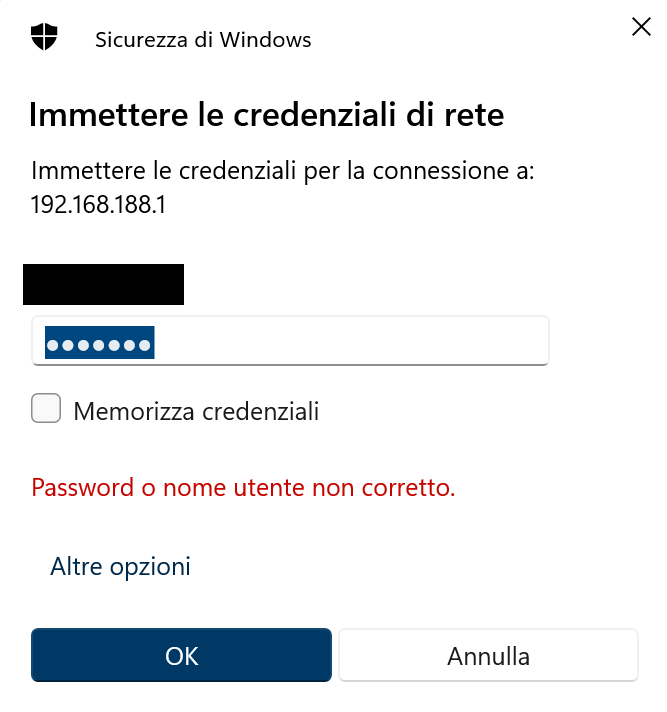Check the Memorizza credenziali box

point(46,409)
